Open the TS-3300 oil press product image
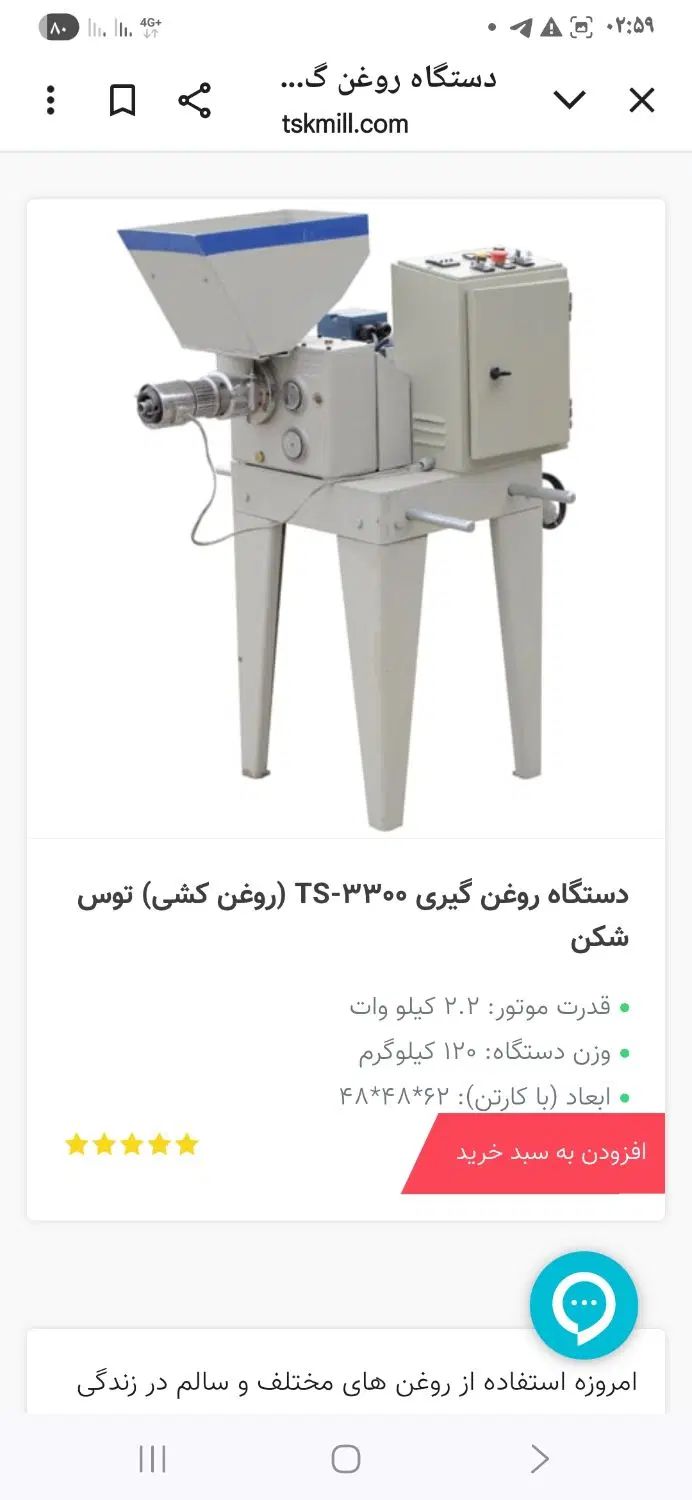The height and width of the screenshot is (1500, 692). pyautogui.click(x=345, y=518)
